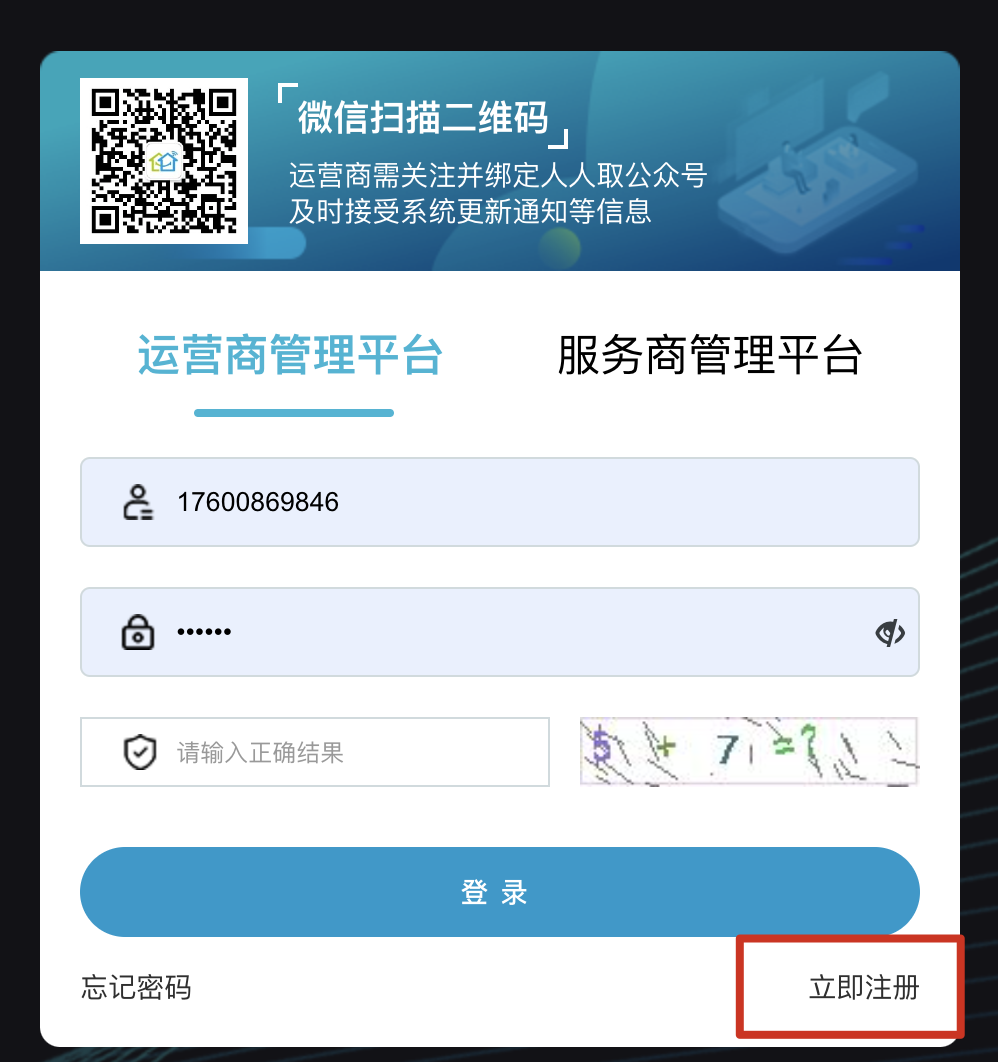Switch to 运营商管理平台 tab
The image size is (998, 1062).
[x=290, y=355]
